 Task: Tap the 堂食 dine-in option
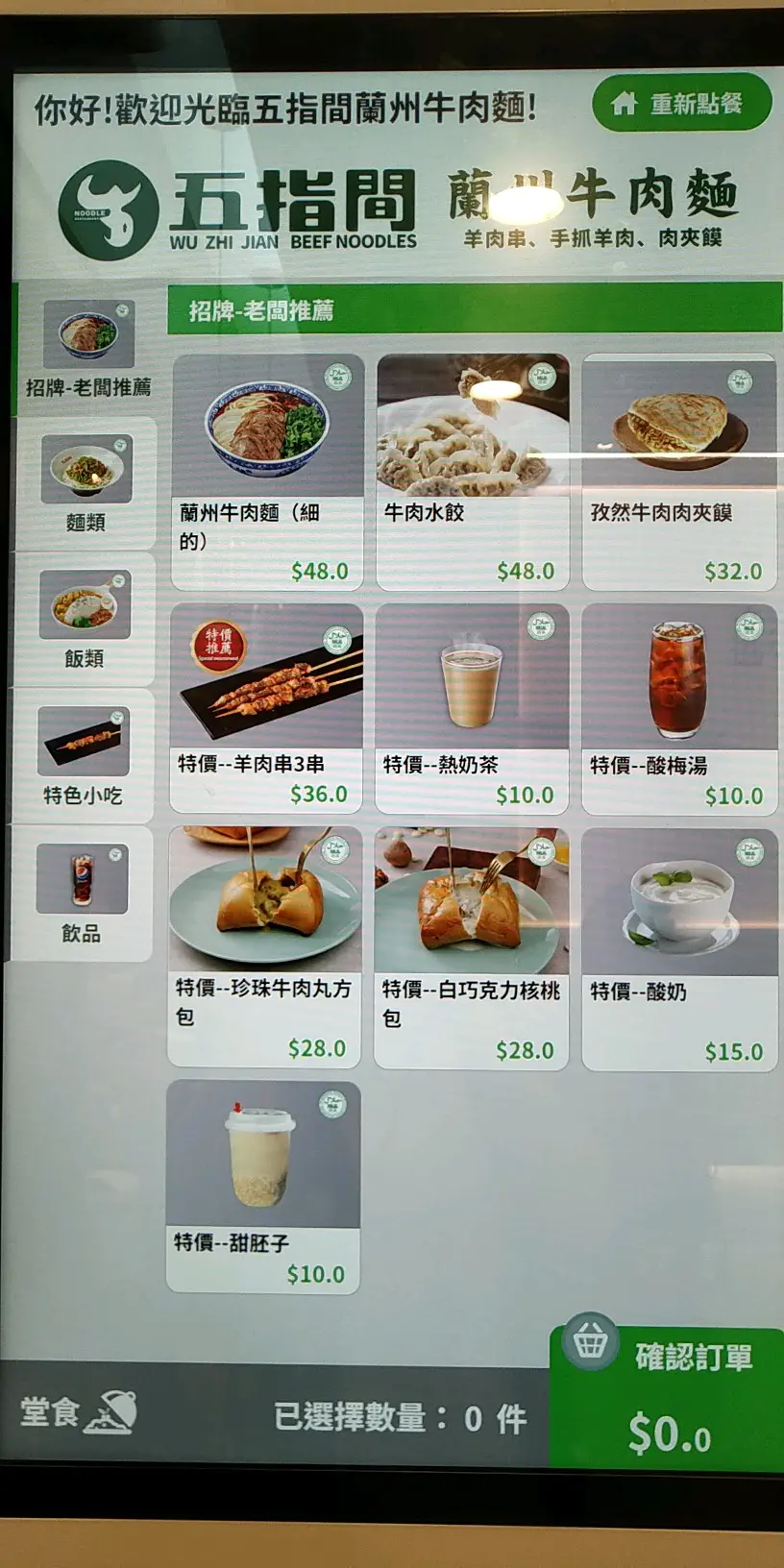point(79,1412)
